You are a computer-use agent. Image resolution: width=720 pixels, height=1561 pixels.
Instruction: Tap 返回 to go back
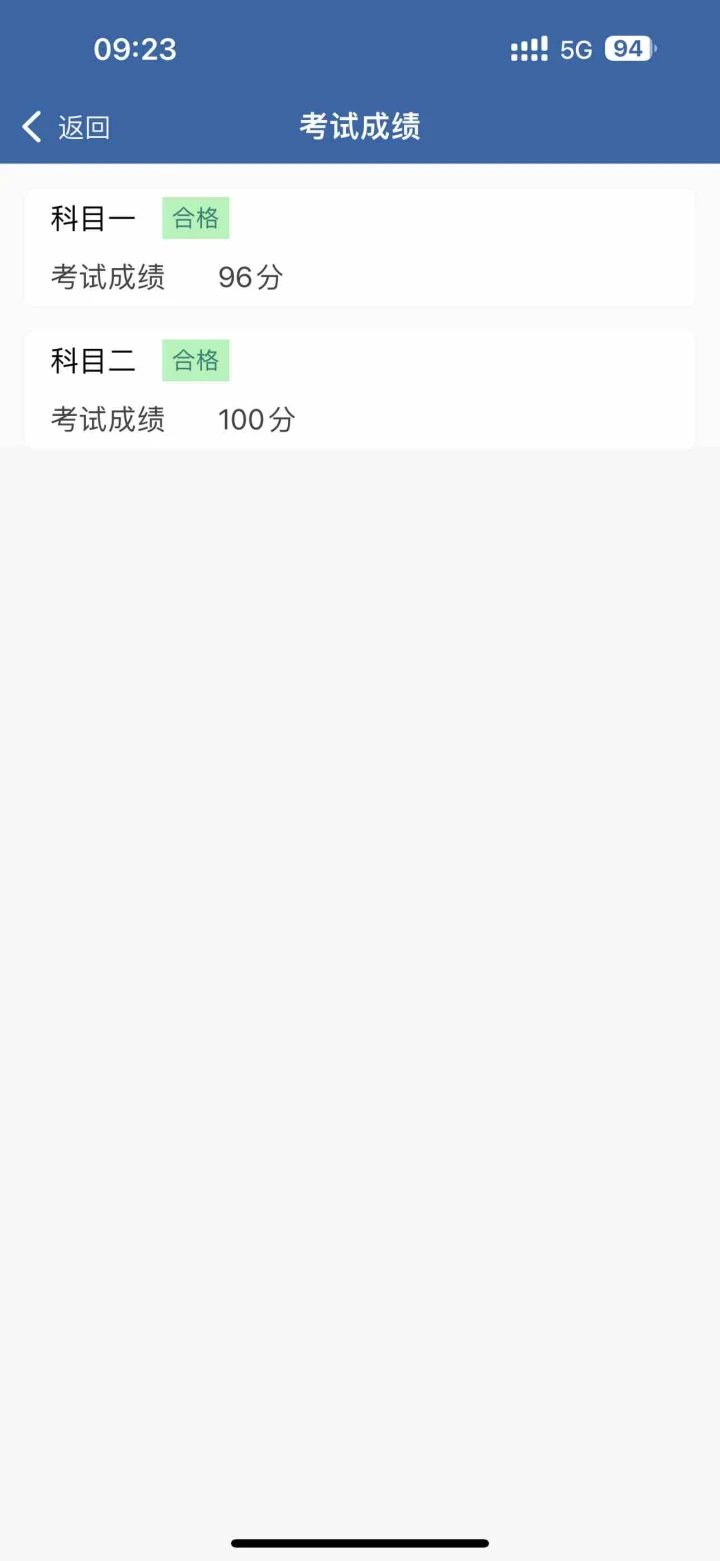66,127
